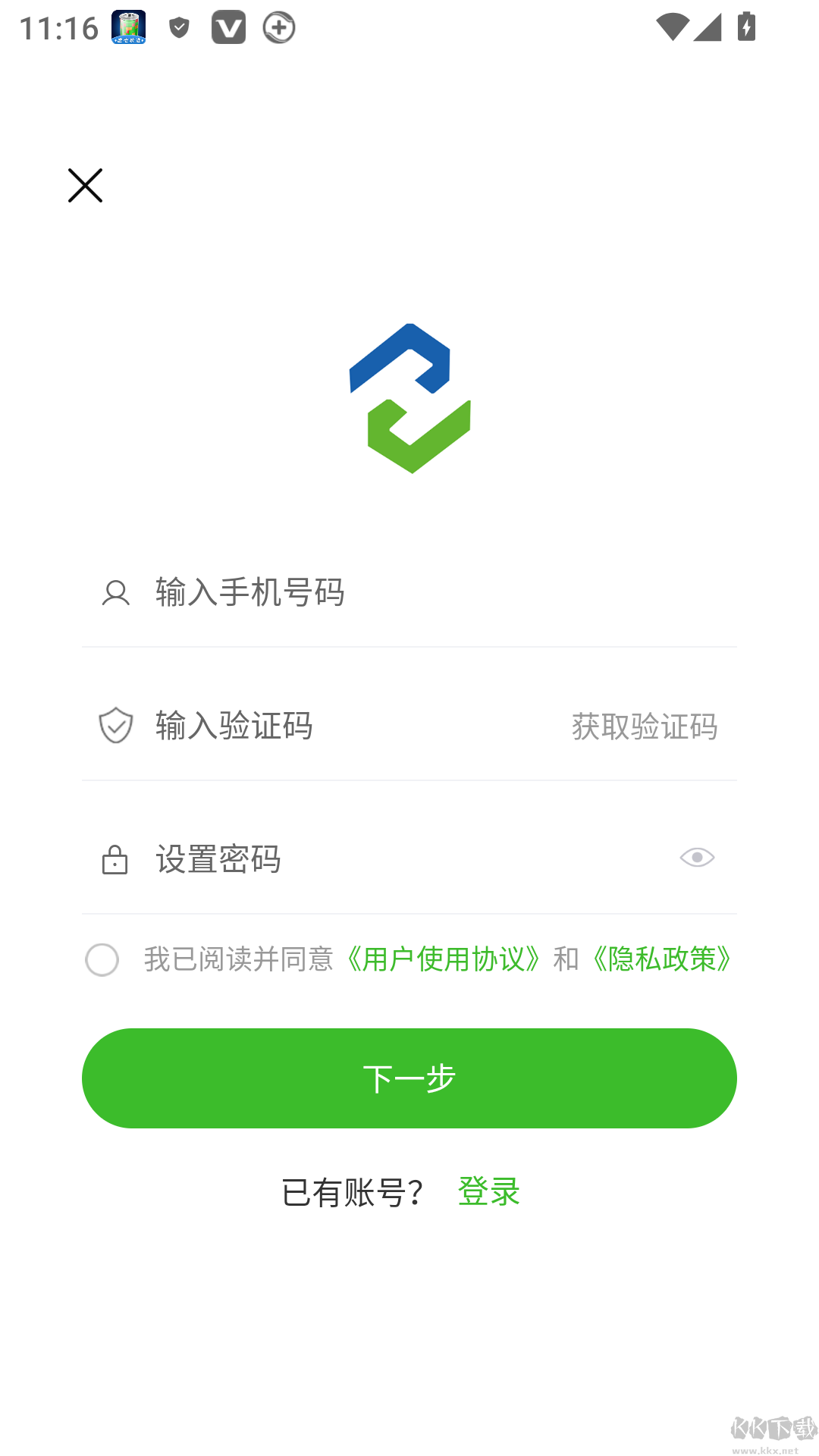Tap 登录 to sign in

[x=488, y=1192]
